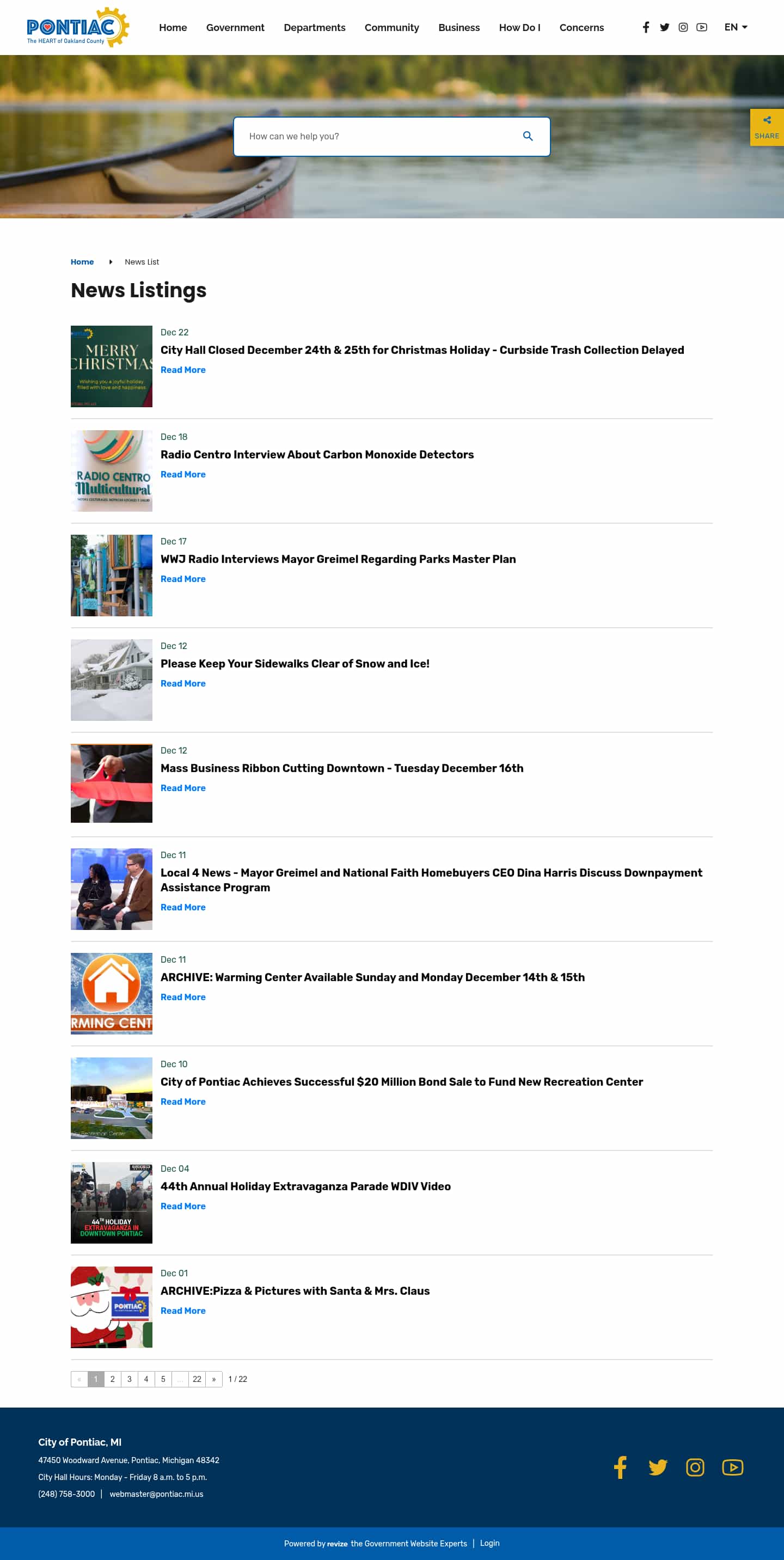Read more on WWJ Radio Parks Master Plan
Viewport: 784px width, 1560px height.
(183, 579)
